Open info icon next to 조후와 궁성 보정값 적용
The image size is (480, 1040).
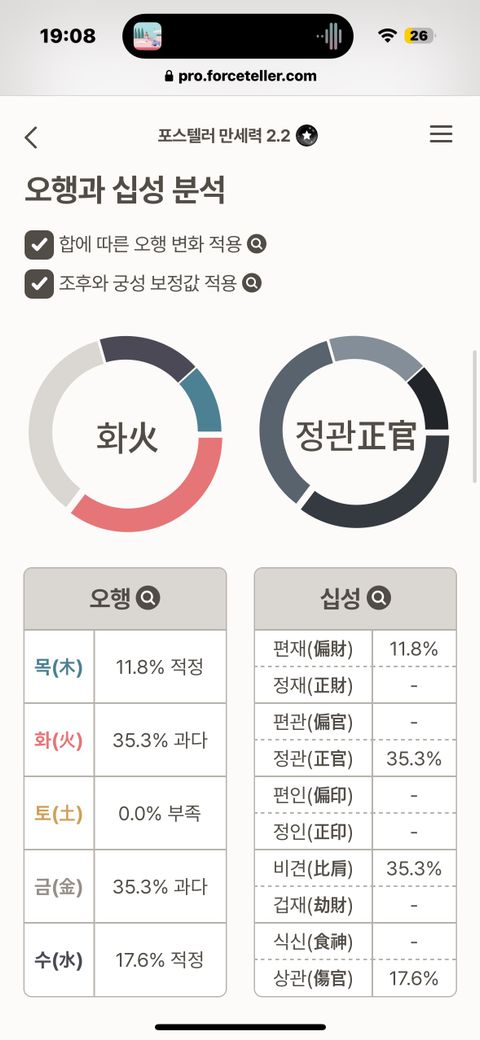click(x=251, y=283)
